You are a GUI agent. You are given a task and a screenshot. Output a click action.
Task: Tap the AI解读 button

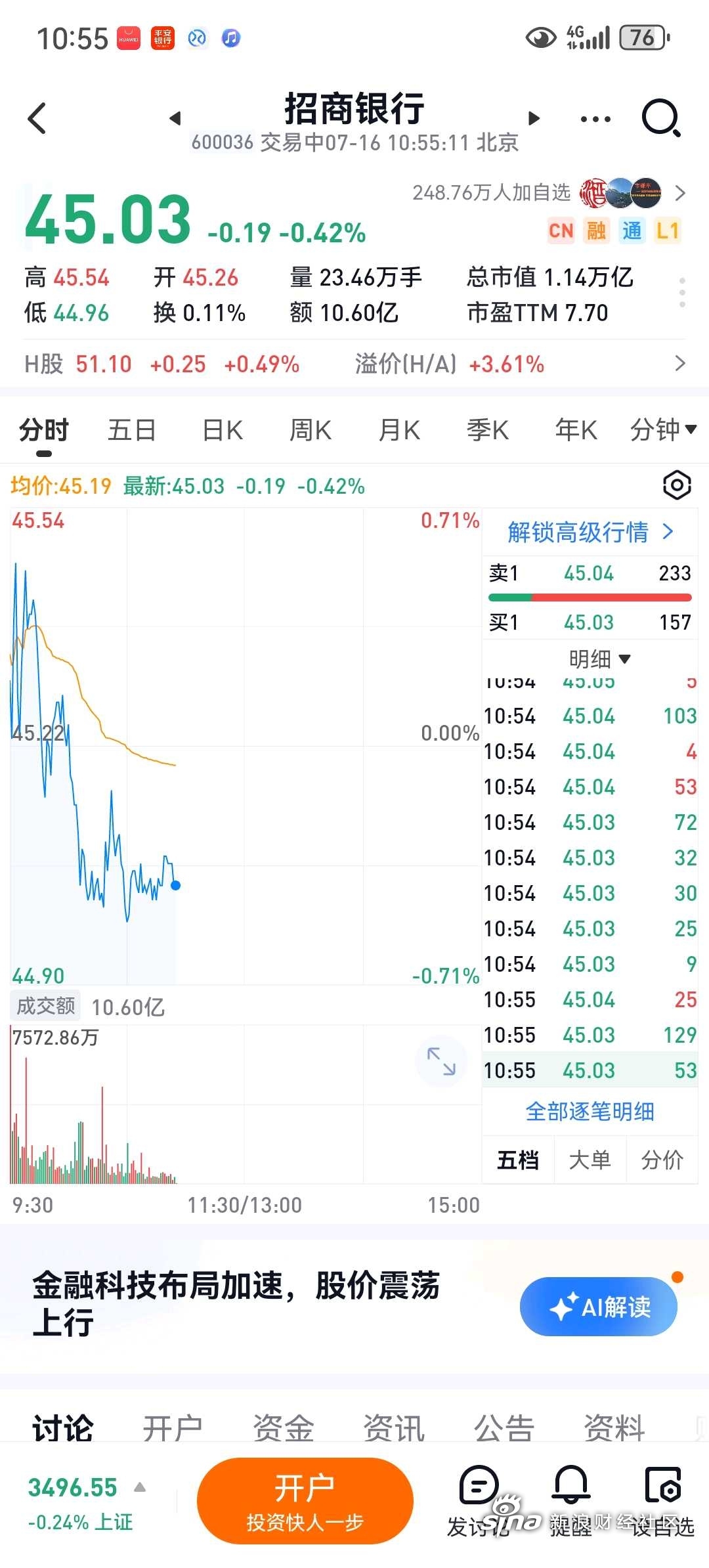tap(599, 1307)
